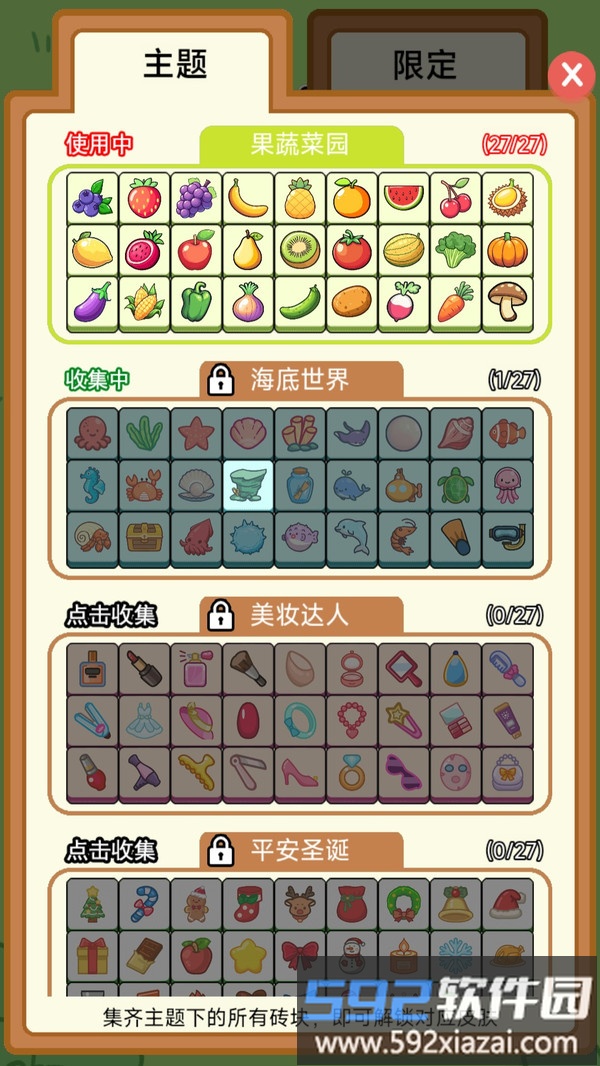600x1066 pixels.
Task: Open the 果蔬菜园 theme tile set
Action: pyautogui.click(x=300, y=144)
